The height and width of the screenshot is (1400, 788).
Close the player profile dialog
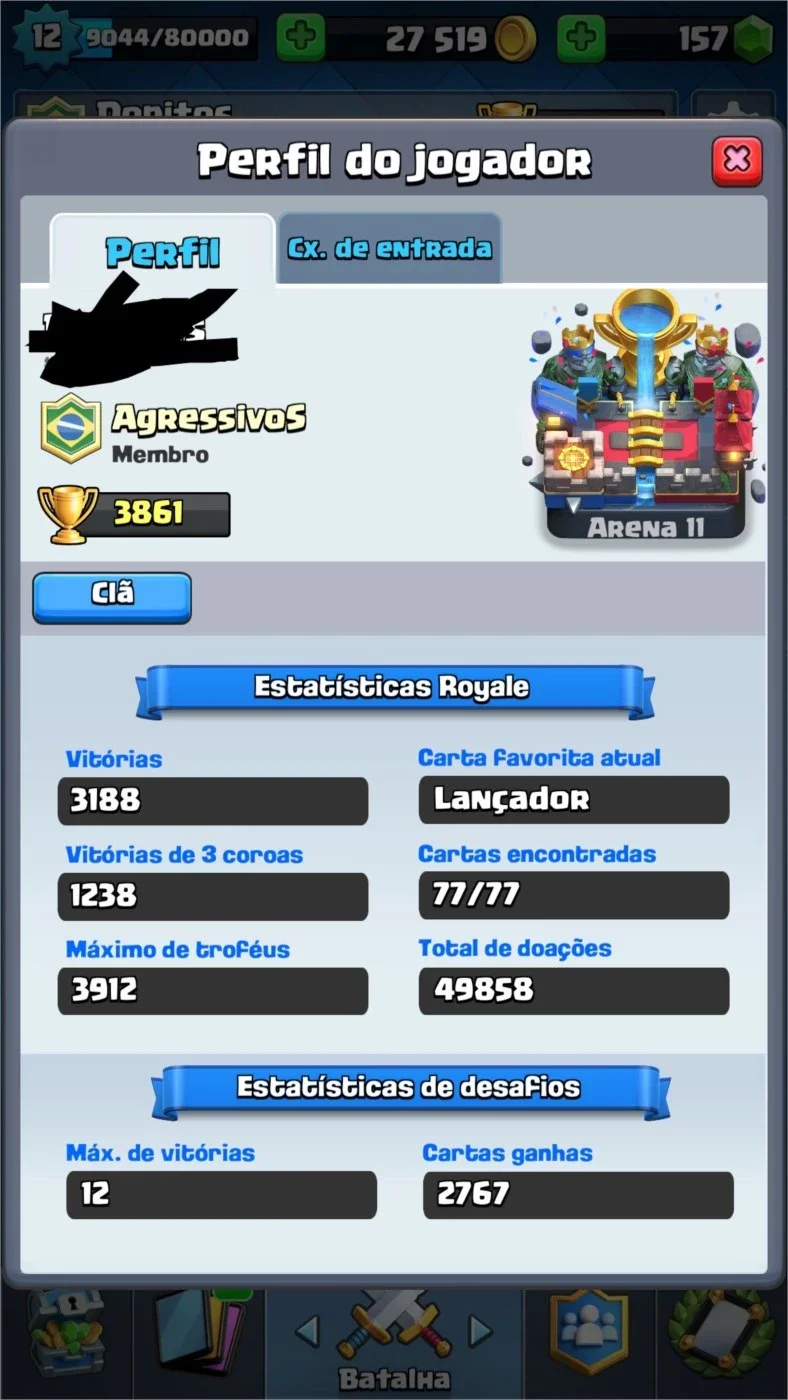(736, 161)
